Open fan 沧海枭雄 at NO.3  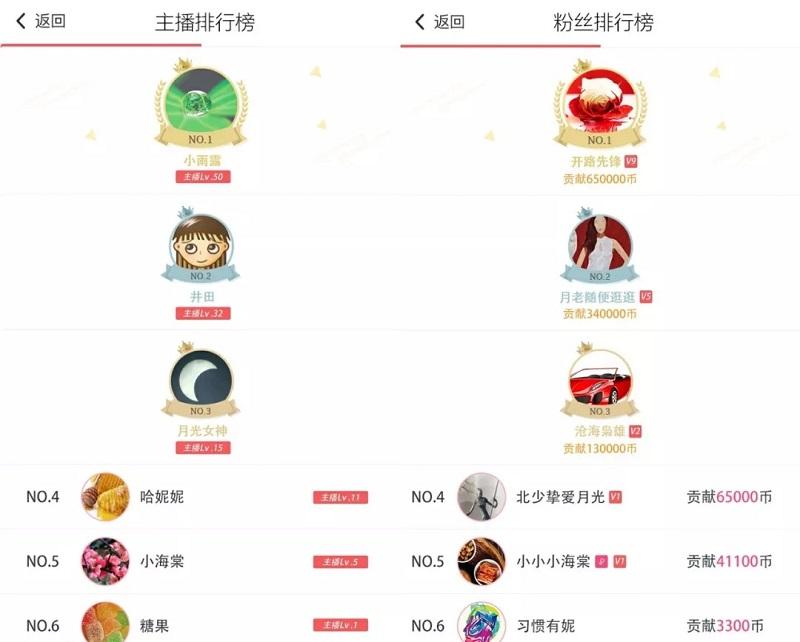(x=600, y=387)
